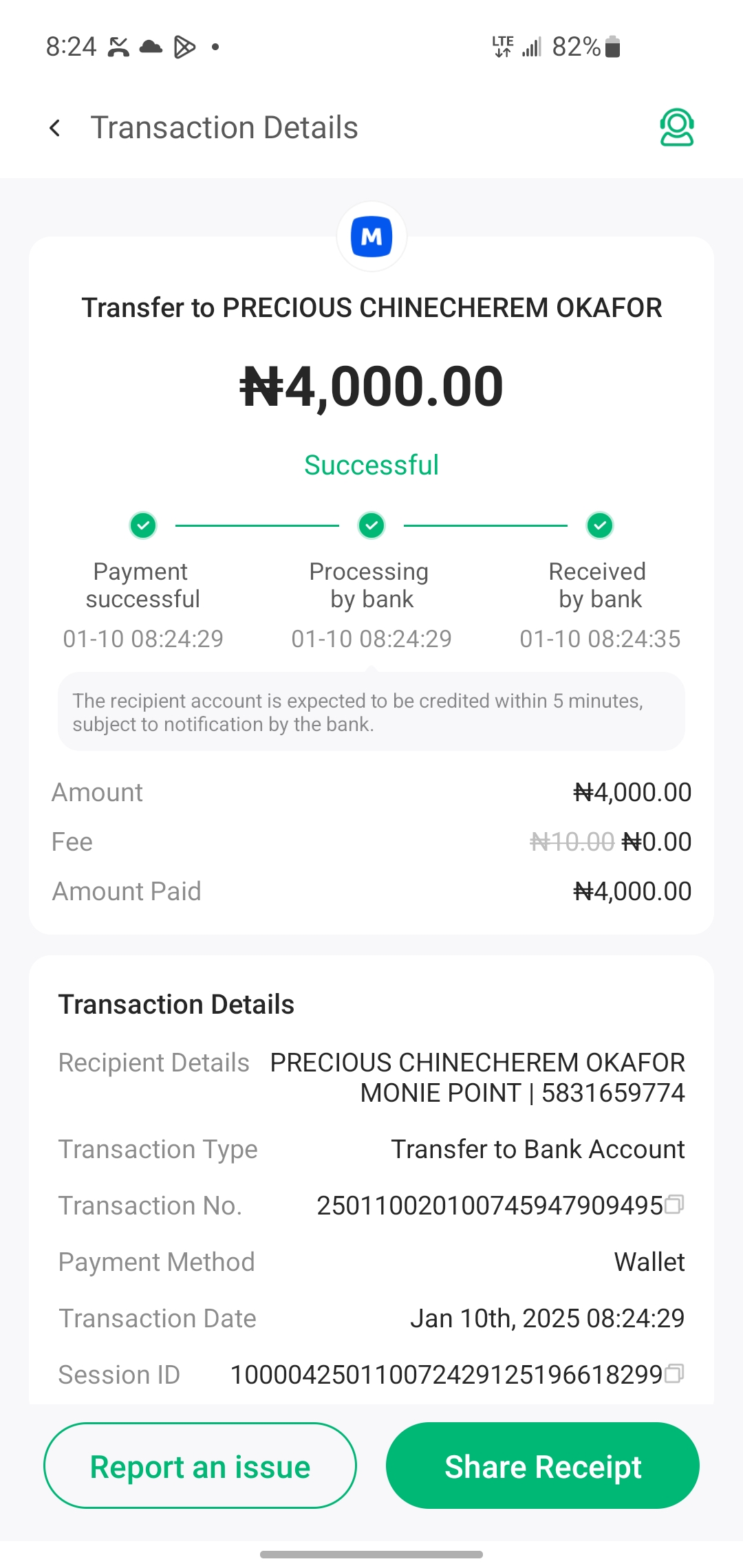Screen dimensions: 743x1568
Task: Tap Report an issue button
Action: (x=200, y=1466)
